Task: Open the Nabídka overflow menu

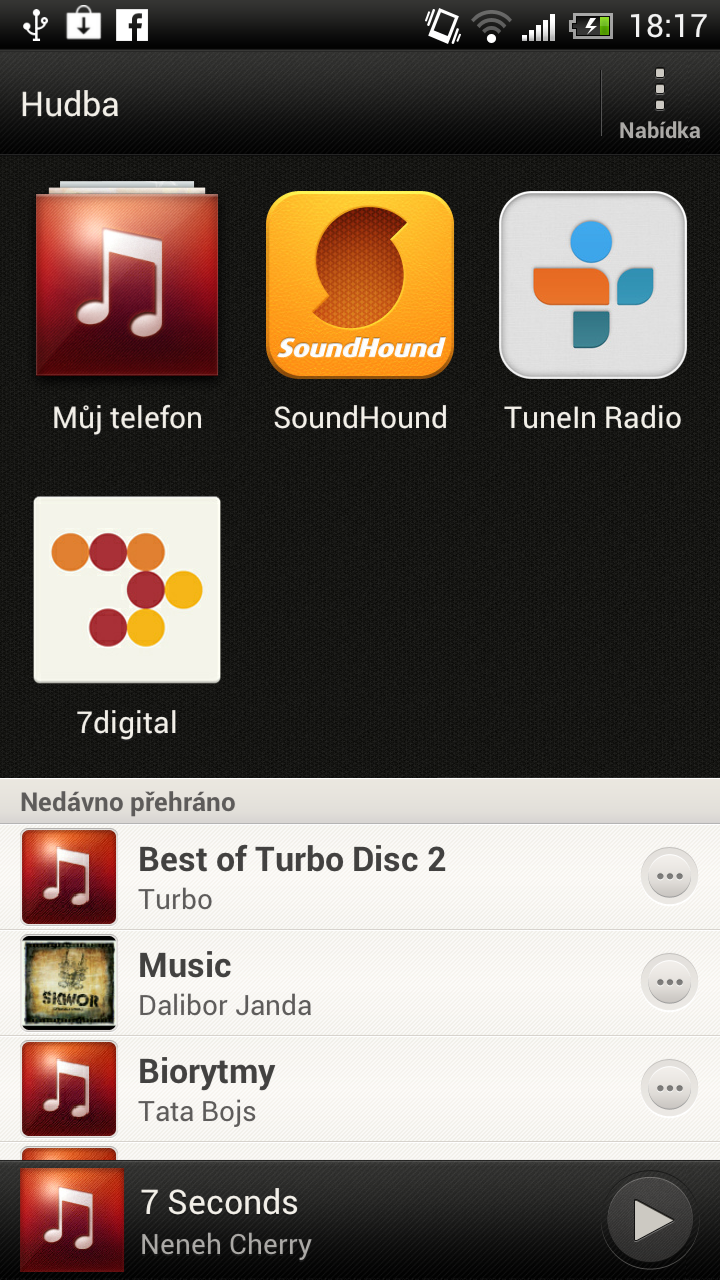Action: pyautogui.click(x=659, y=104)
